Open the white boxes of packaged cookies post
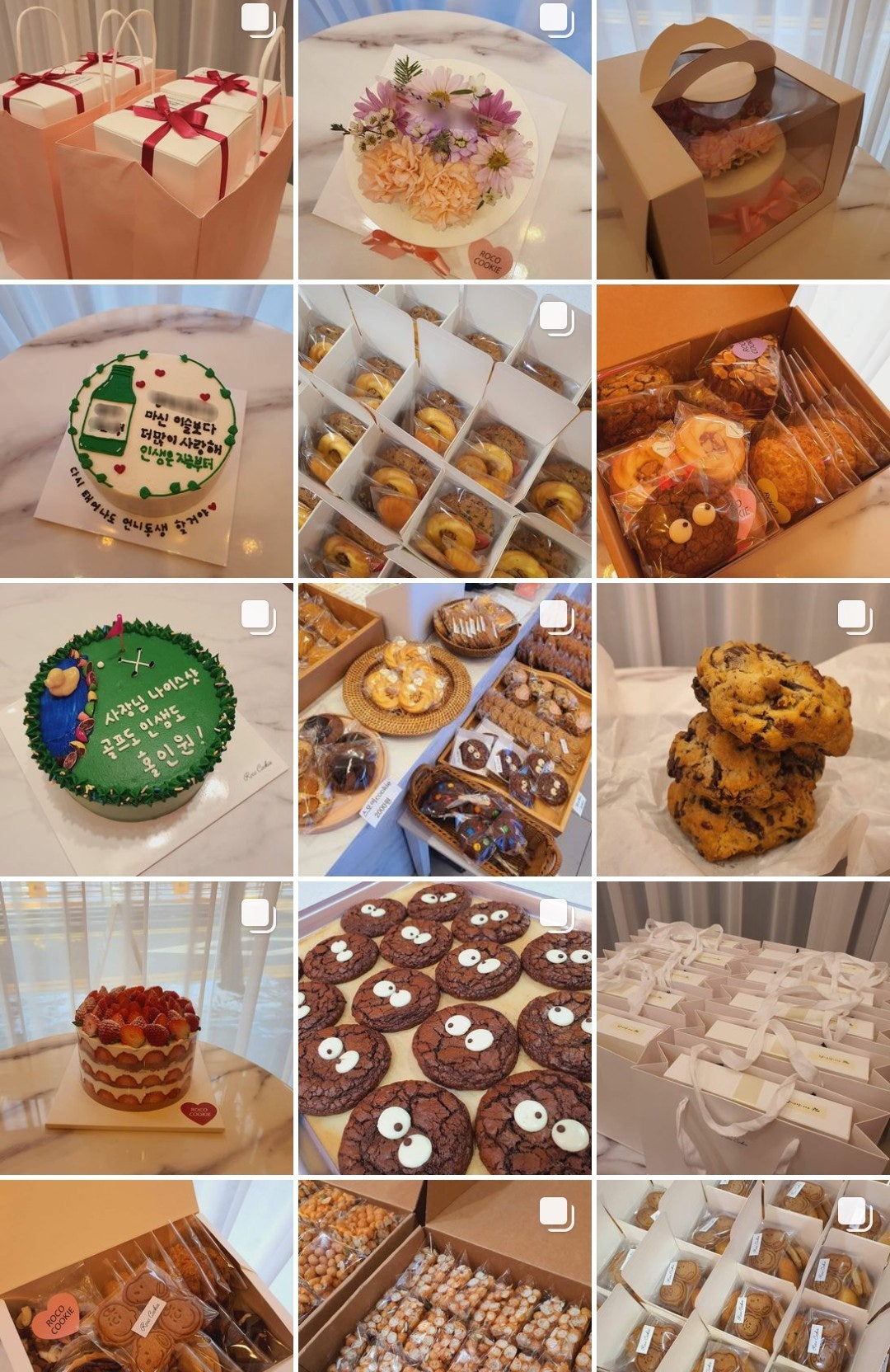This screenshot has height=1372, width=890. pyautogui.click(x=444, y=430)
